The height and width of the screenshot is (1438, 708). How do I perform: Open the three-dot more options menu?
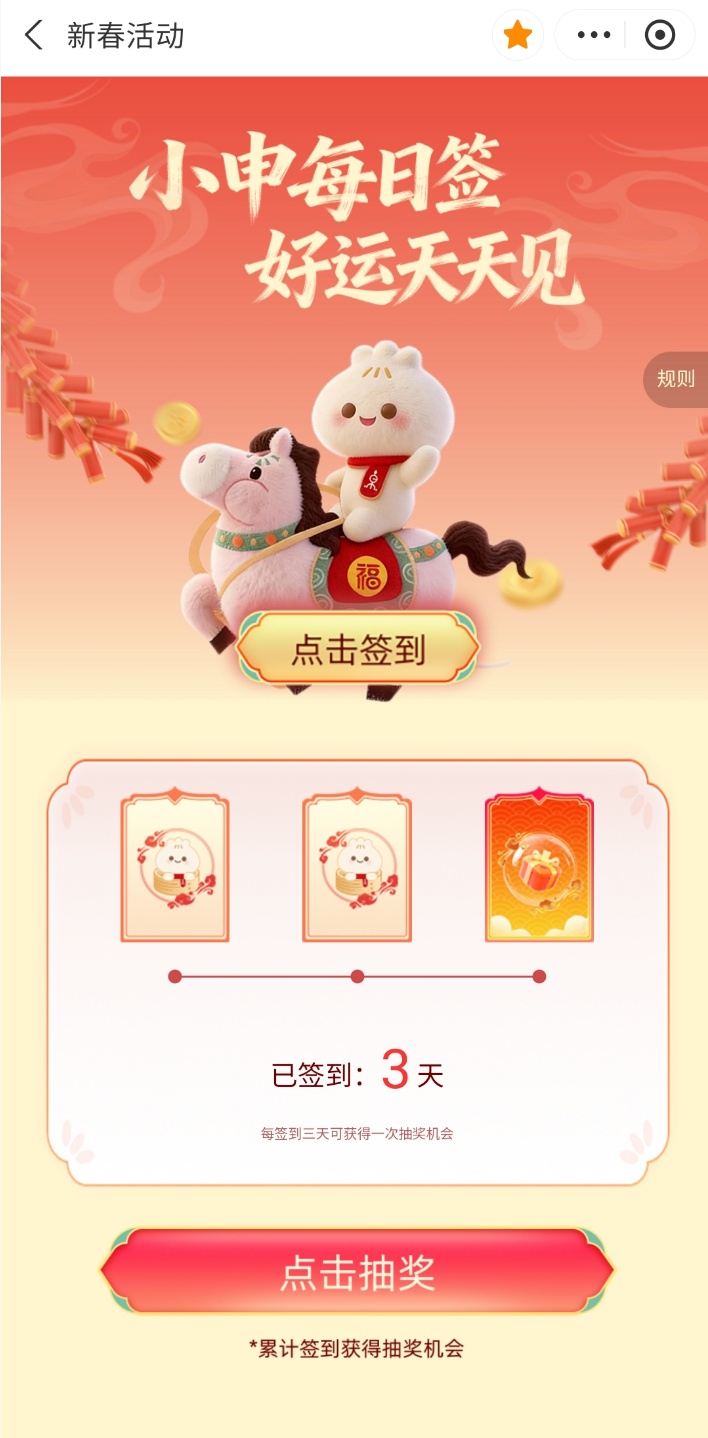594,36
